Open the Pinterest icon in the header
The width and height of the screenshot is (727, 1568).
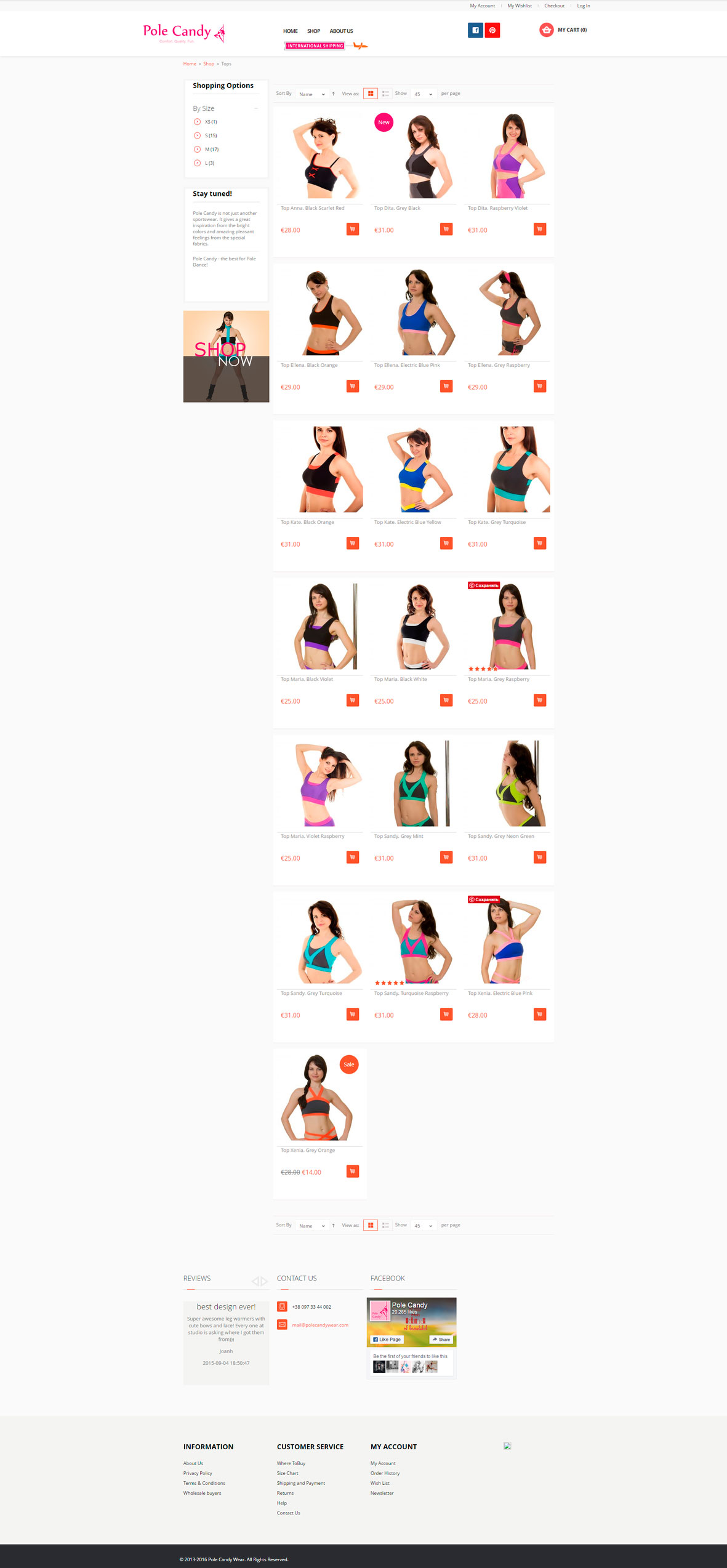492,30
